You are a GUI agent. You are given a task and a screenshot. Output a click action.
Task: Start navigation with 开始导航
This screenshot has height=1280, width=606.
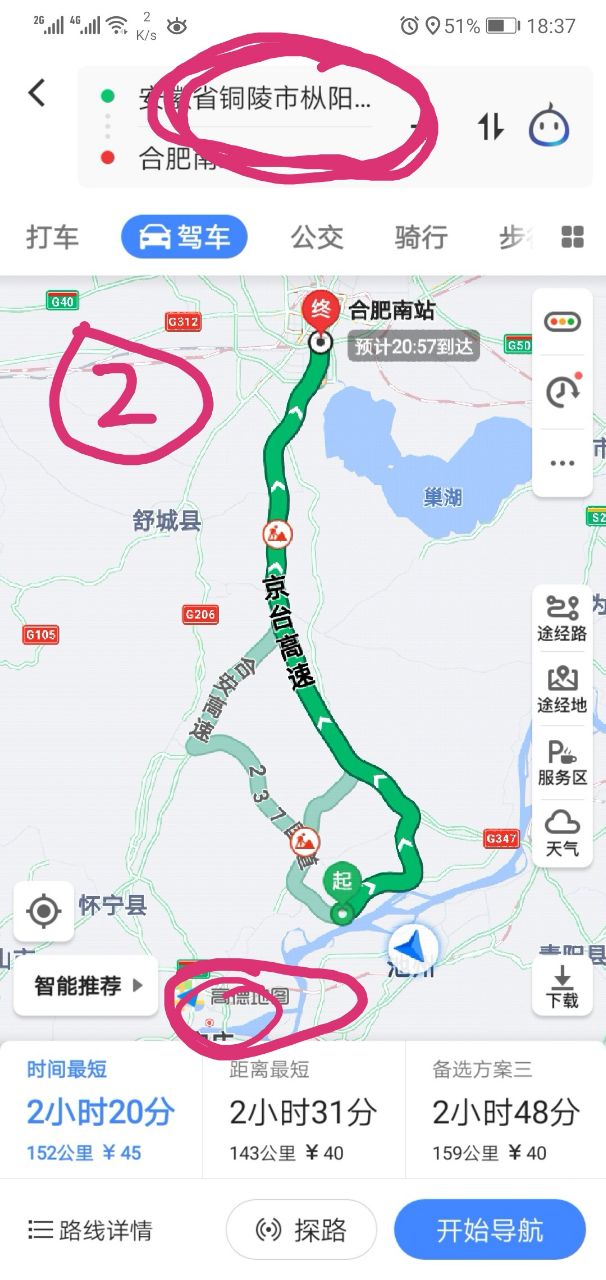[x=489, y=1229]
